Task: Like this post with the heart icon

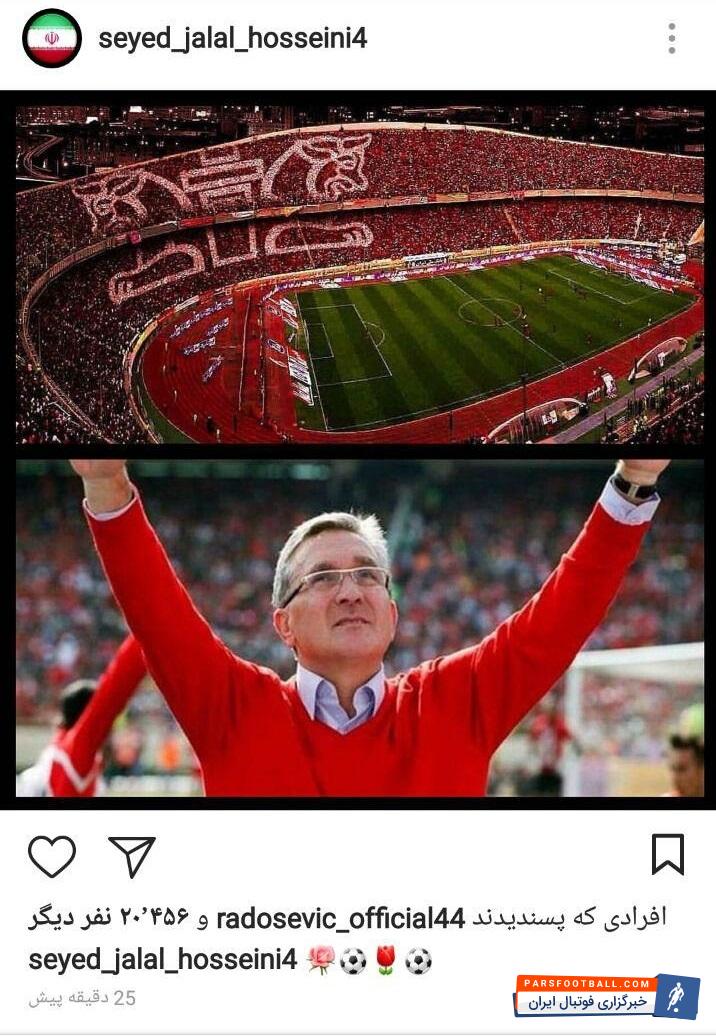Action: click(x=52, y=857)
